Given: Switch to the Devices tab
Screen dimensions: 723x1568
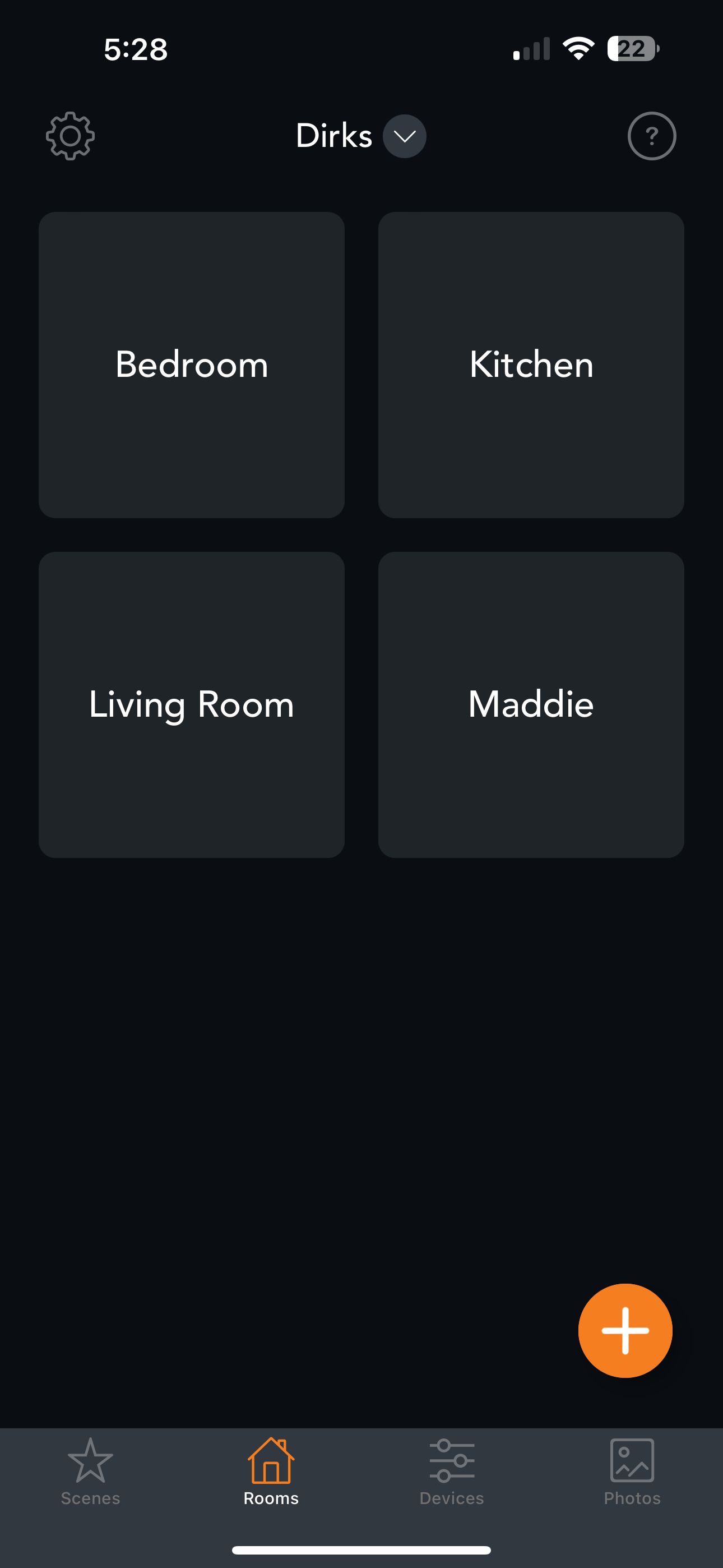Looking at the screenshot, I should (x=452, y=1479).
